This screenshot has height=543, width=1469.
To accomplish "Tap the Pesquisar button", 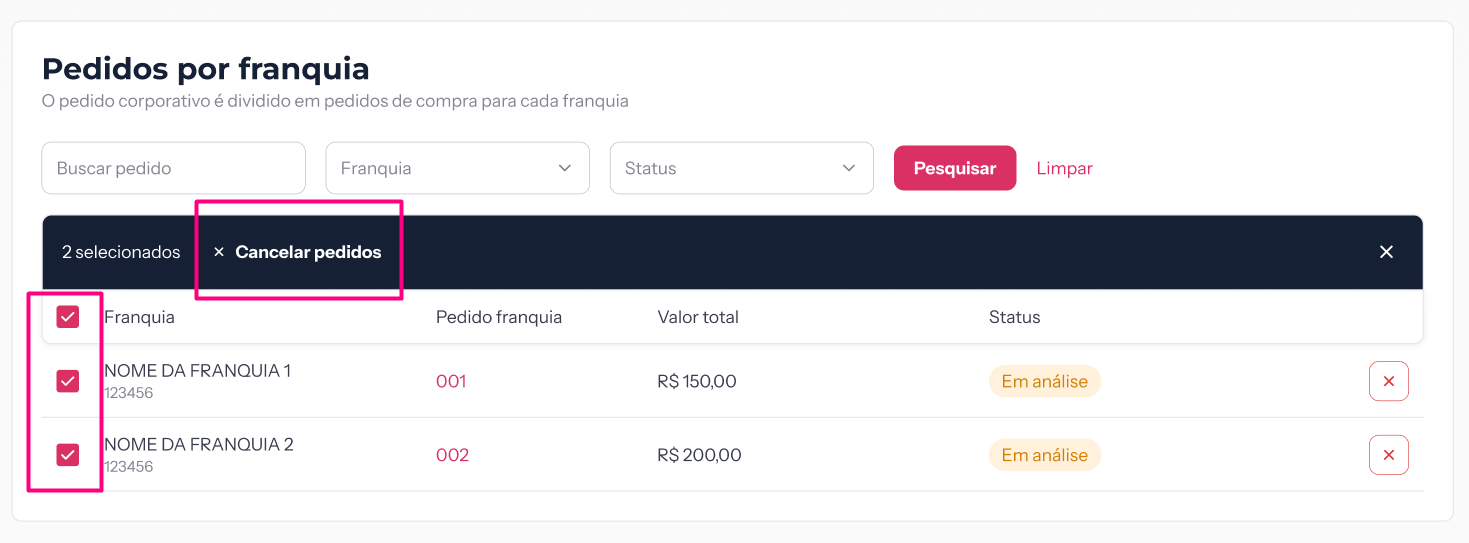I will pyautogui.click(x=954, y=168).
